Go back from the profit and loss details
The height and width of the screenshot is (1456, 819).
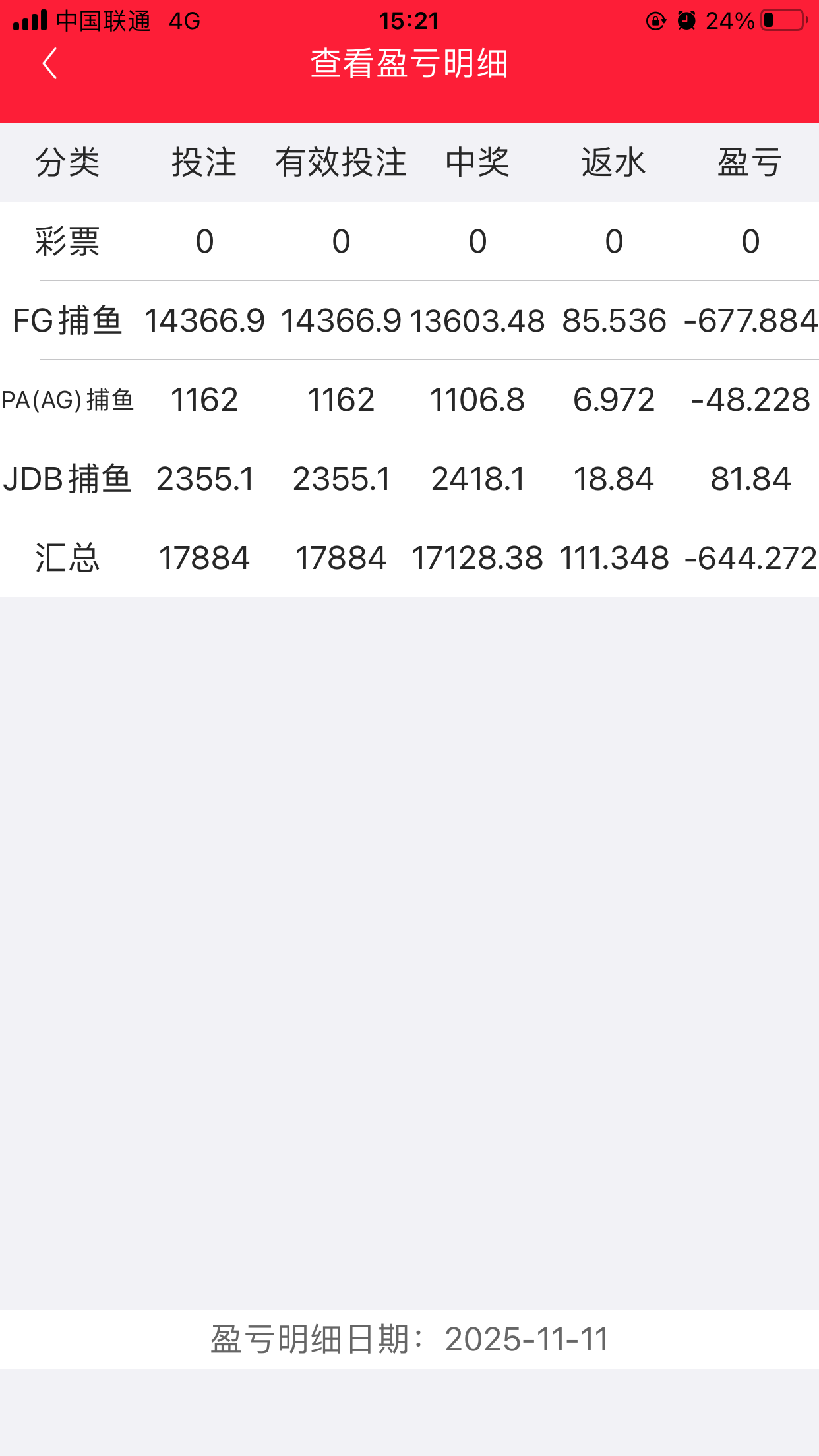[x=50, y=64]
